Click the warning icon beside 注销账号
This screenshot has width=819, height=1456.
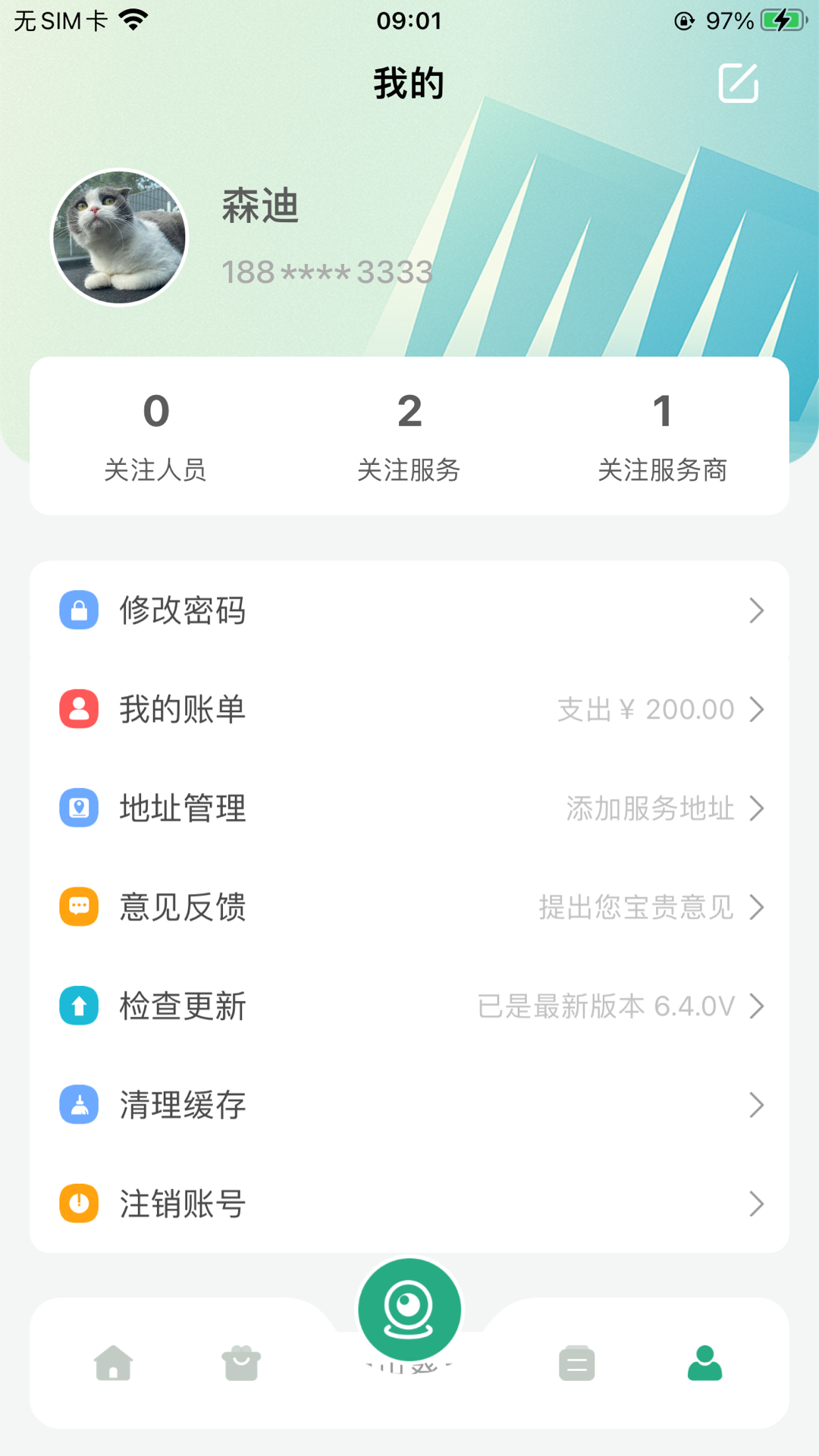click(78, 1204)
